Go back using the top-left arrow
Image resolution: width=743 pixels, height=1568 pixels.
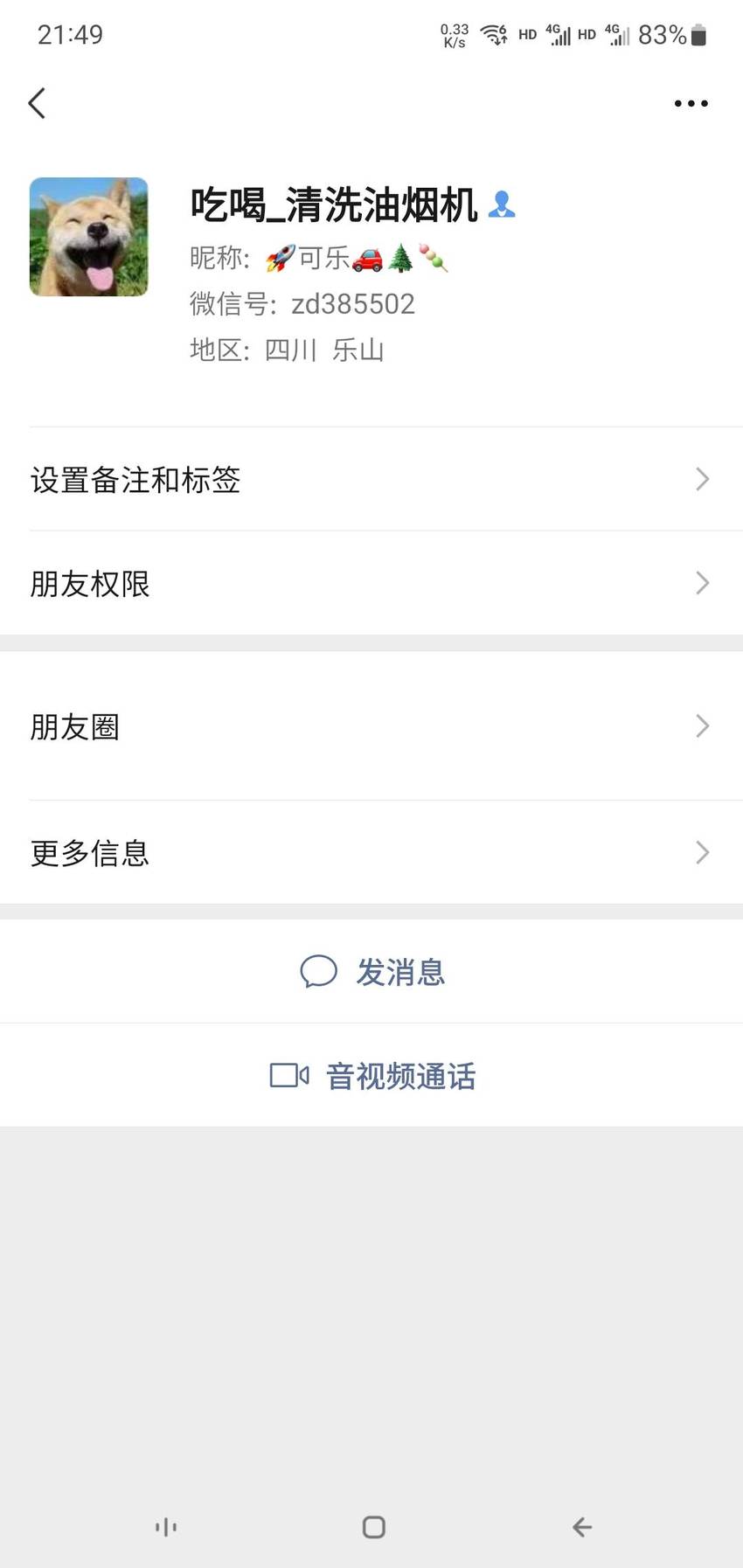click(x=37, y=103)
